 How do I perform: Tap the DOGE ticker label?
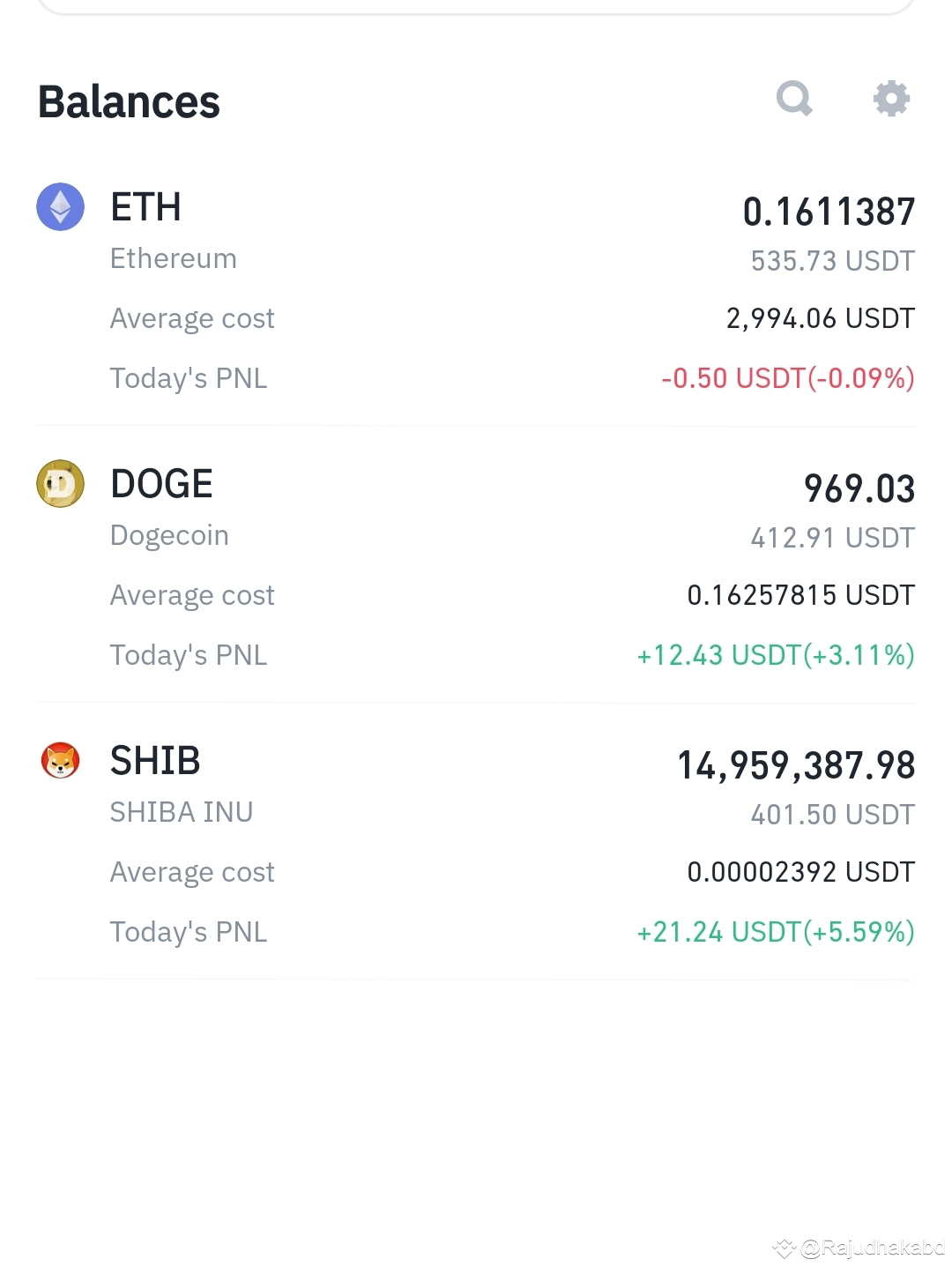pos(160,483)
